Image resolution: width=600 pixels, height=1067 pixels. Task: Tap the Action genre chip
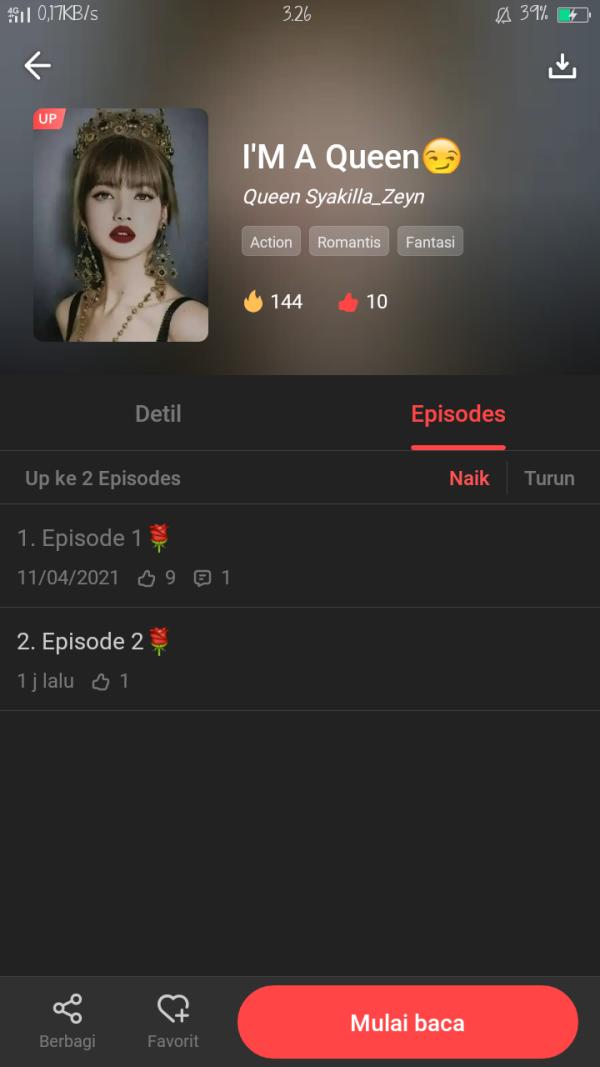tap(271, 242)
